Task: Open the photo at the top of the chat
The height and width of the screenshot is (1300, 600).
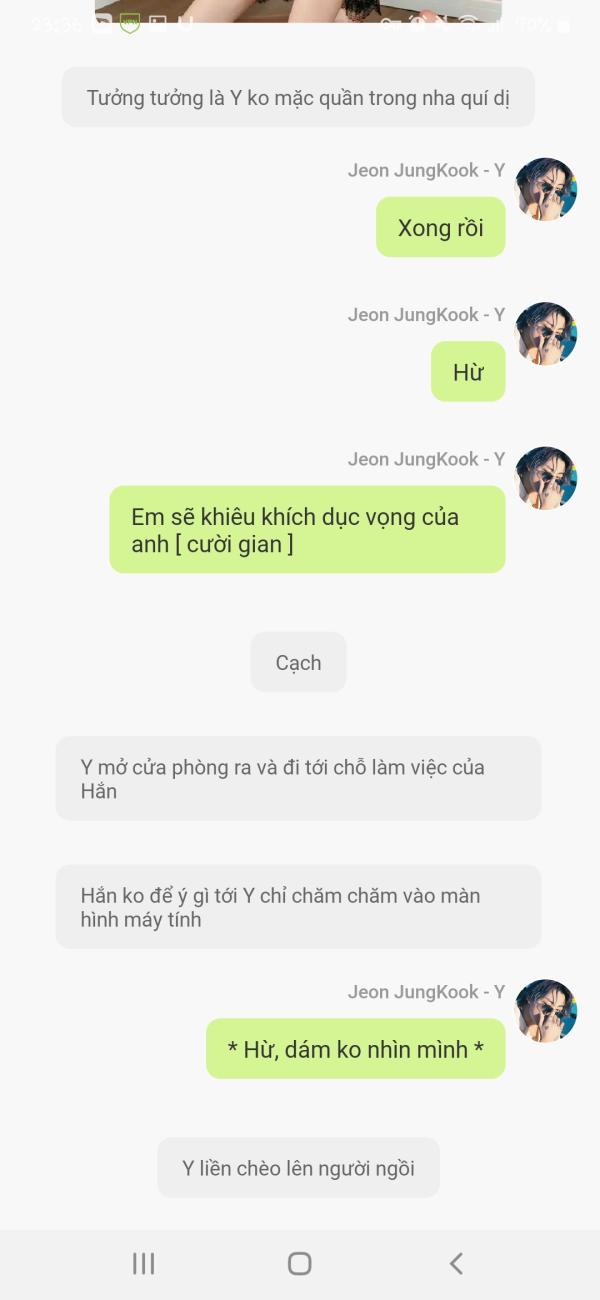Action: pos(298,11)
